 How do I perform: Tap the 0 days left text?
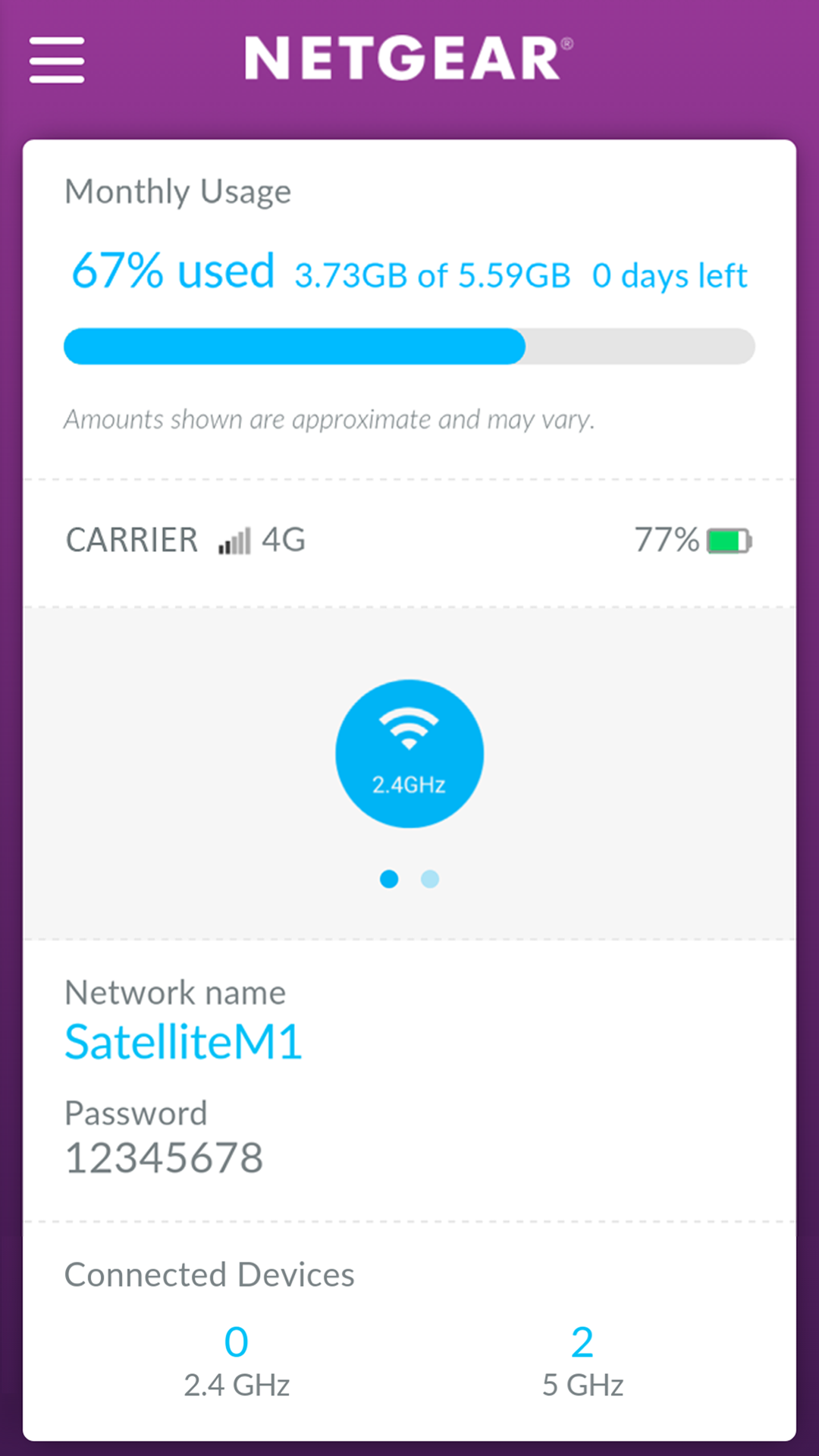(x=670, y=276)
